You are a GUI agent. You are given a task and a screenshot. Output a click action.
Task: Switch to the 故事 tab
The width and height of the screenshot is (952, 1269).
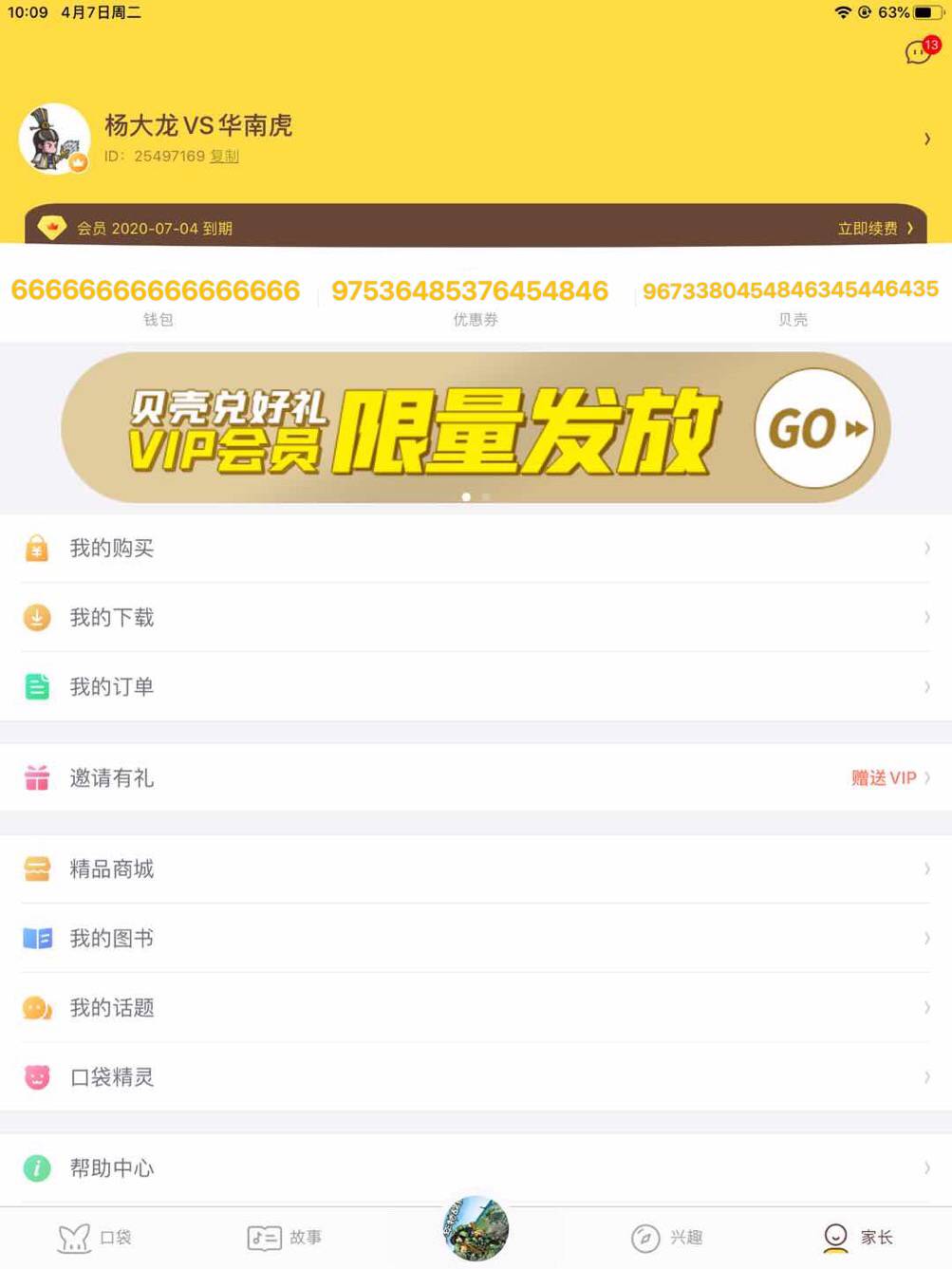click(x=285, y=1238)
